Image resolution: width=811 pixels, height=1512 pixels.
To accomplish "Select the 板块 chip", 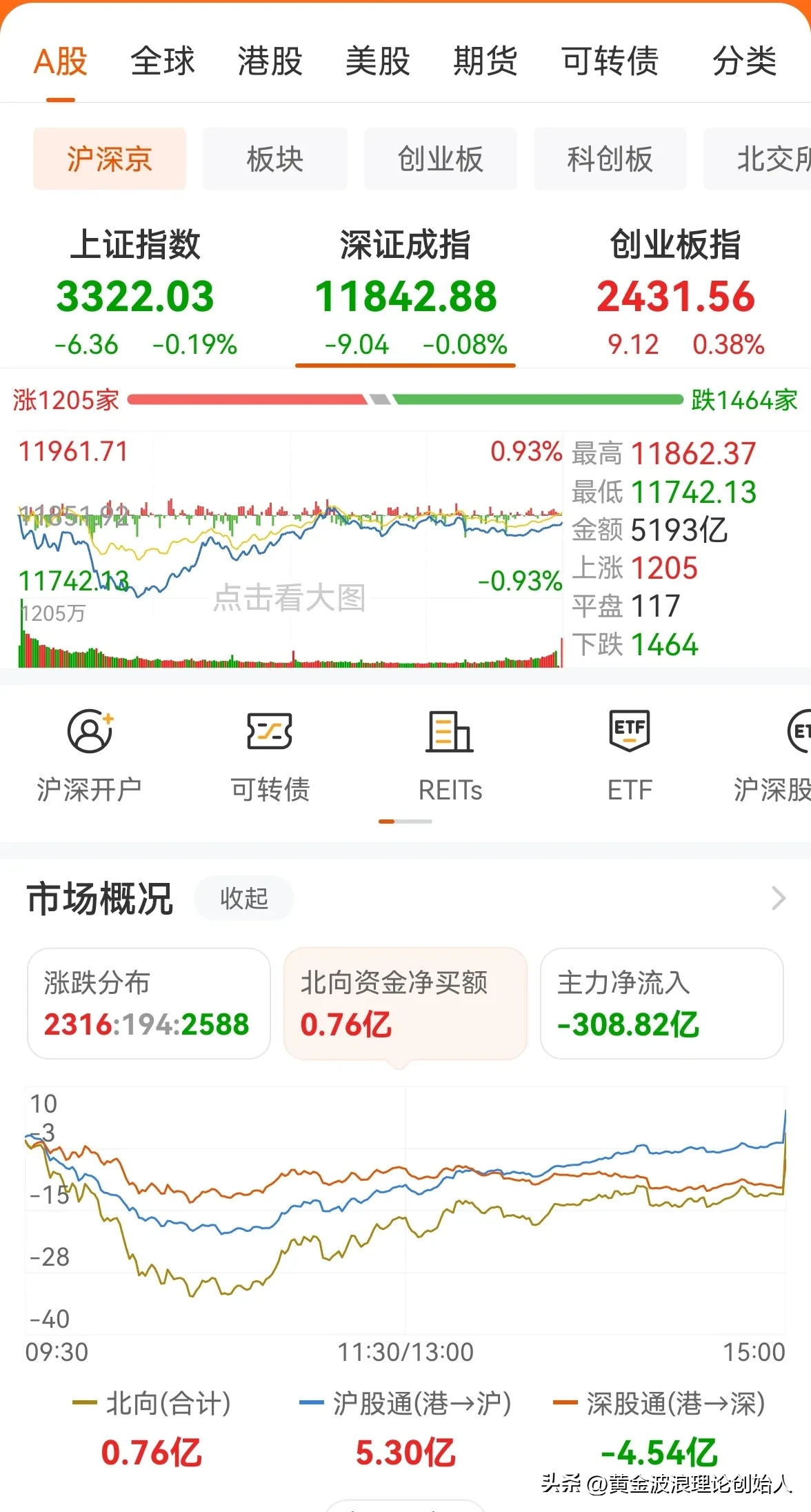I will tap(274, 159).
